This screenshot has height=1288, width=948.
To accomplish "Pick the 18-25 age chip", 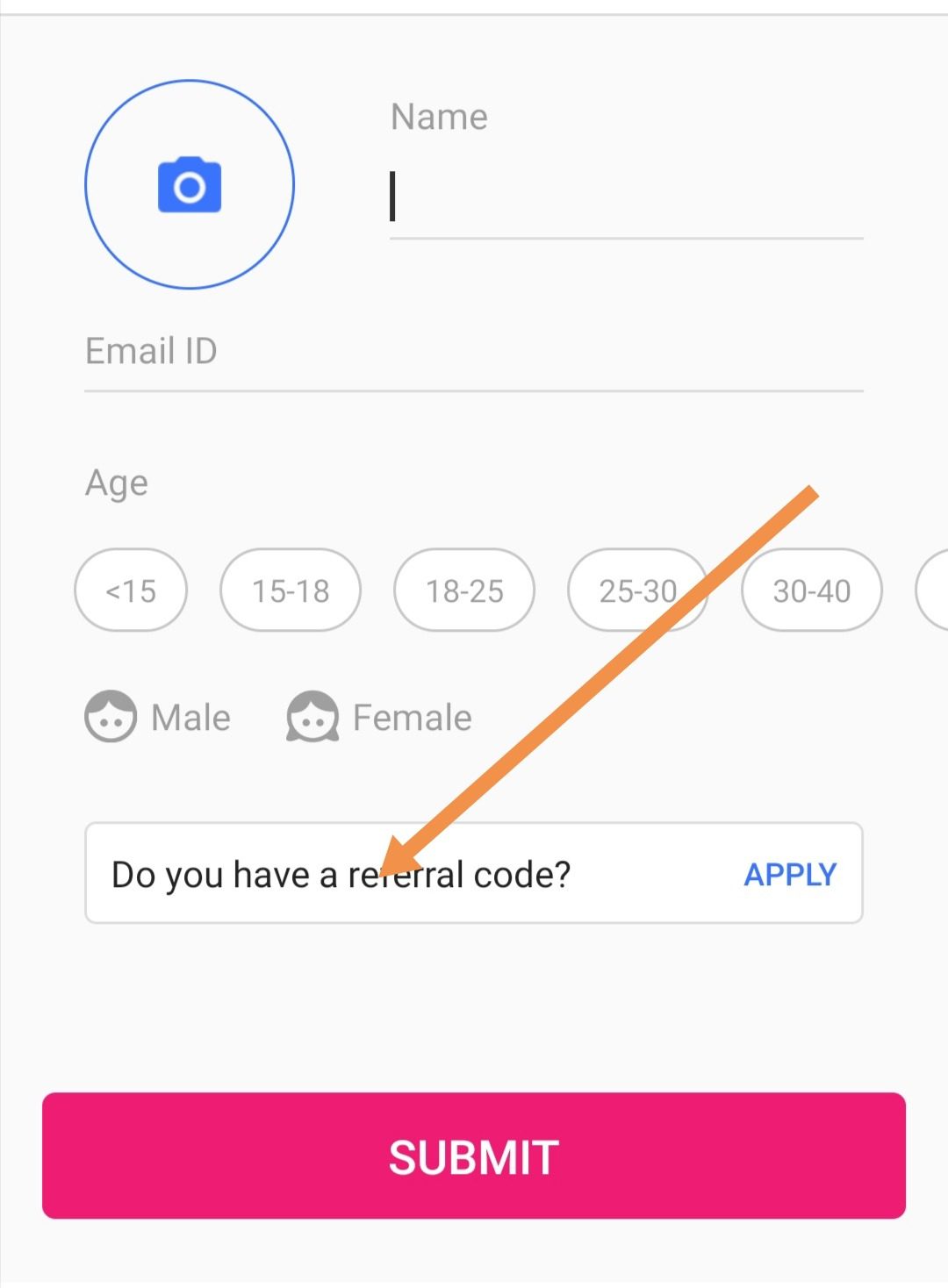I will point(464,590).
